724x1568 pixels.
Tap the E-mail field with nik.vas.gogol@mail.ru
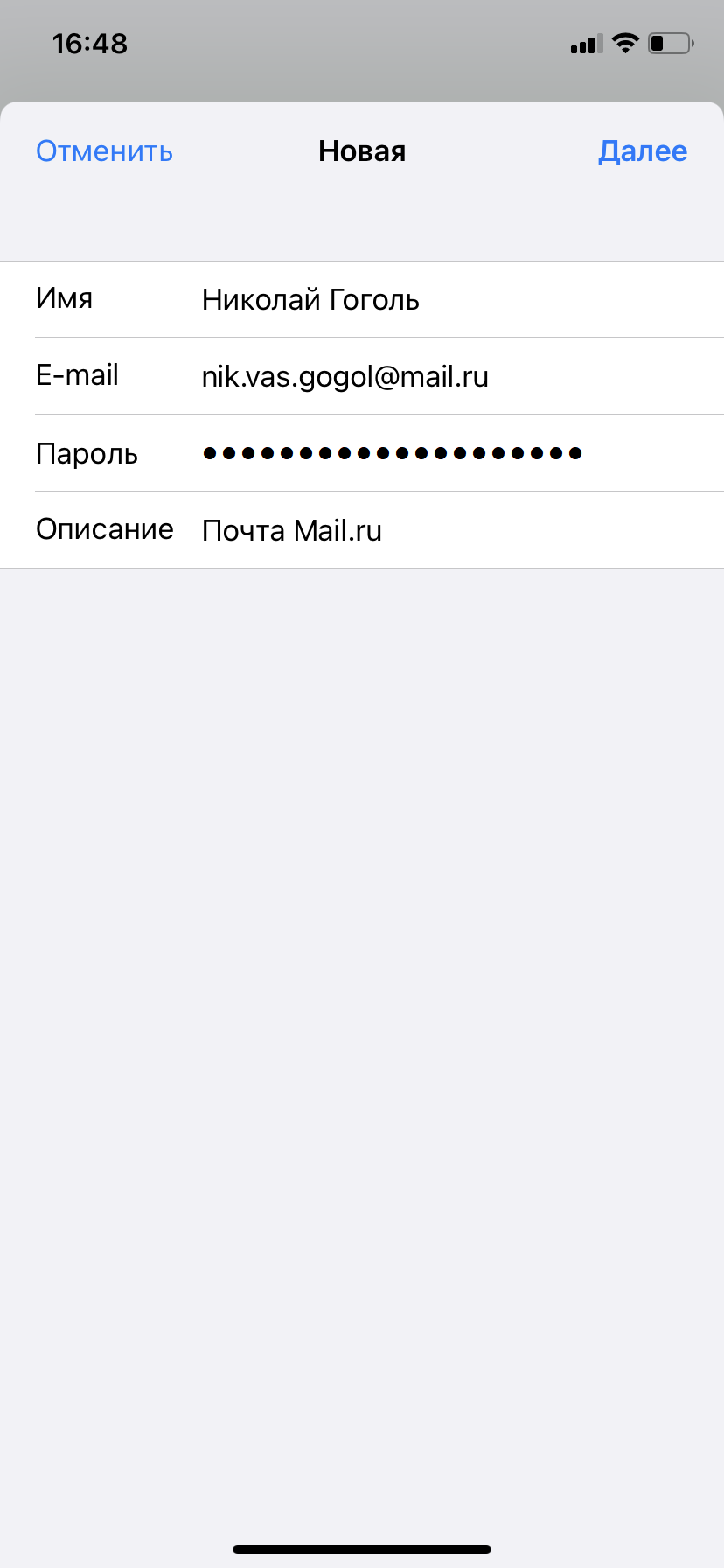tap(362, 376)
